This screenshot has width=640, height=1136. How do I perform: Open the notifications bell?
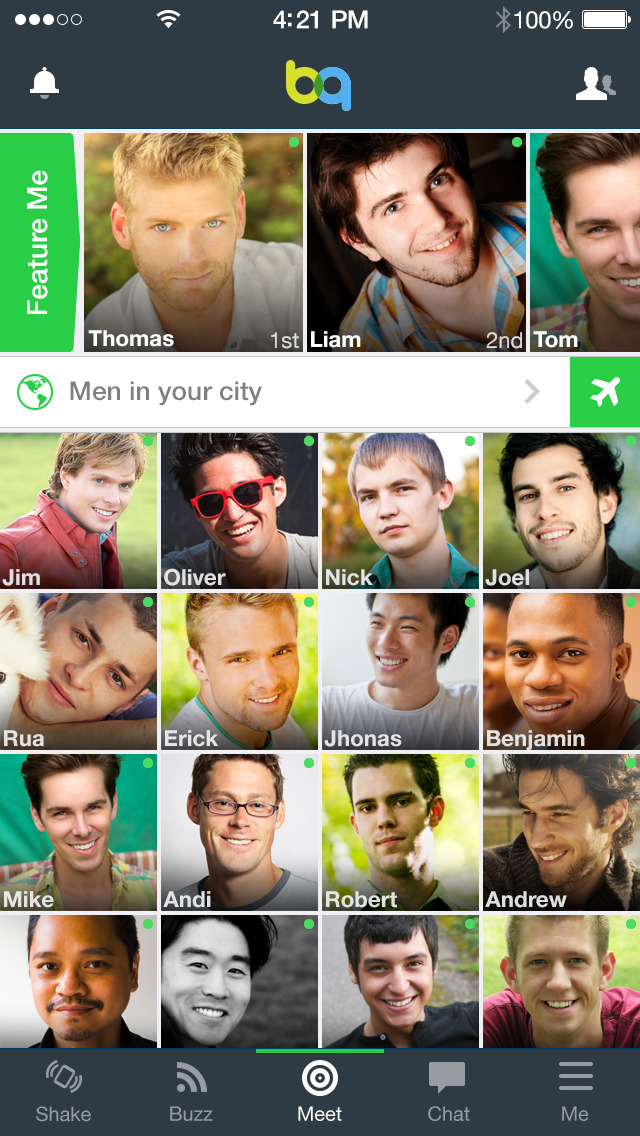[44, 84]
